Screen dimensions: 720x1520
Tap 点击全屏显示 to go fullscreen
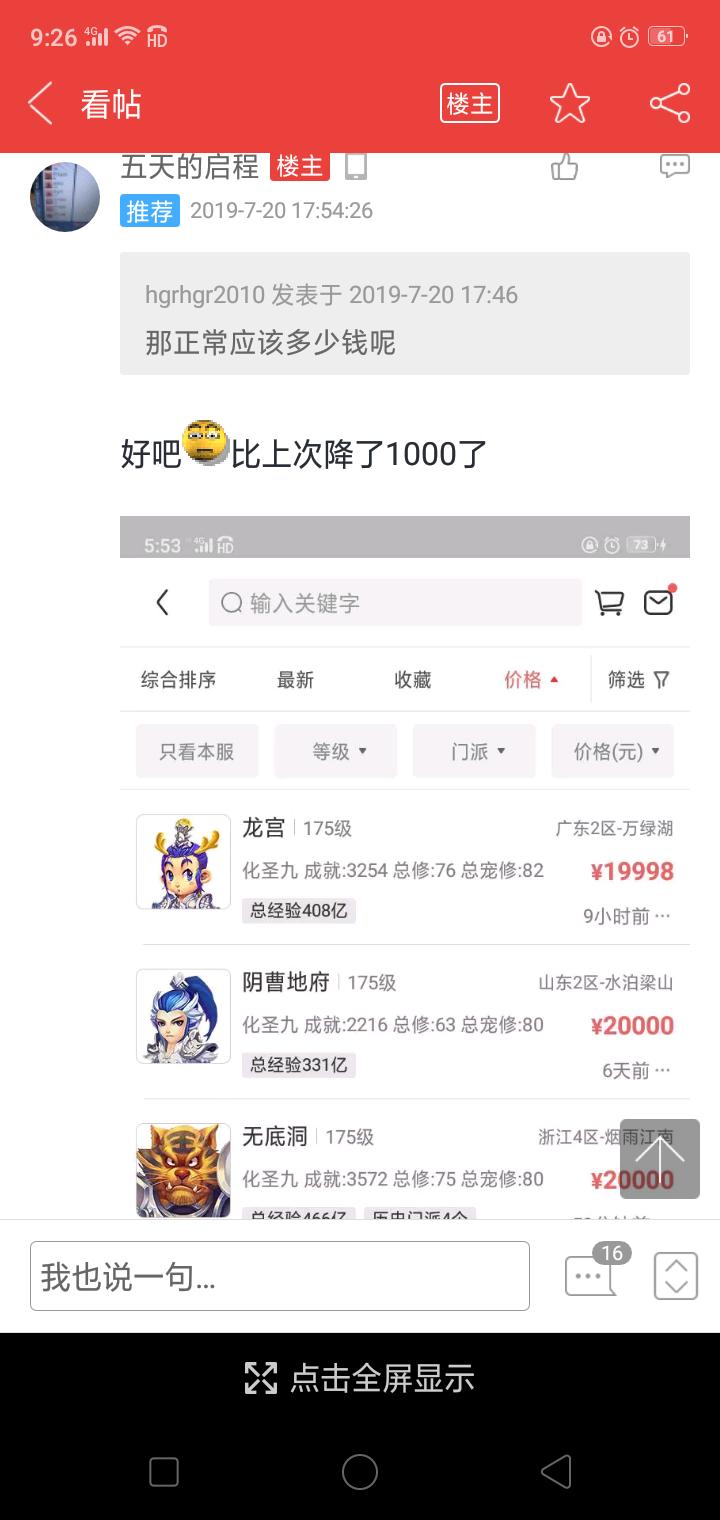pyautogui.click(x=360, y=1378)
